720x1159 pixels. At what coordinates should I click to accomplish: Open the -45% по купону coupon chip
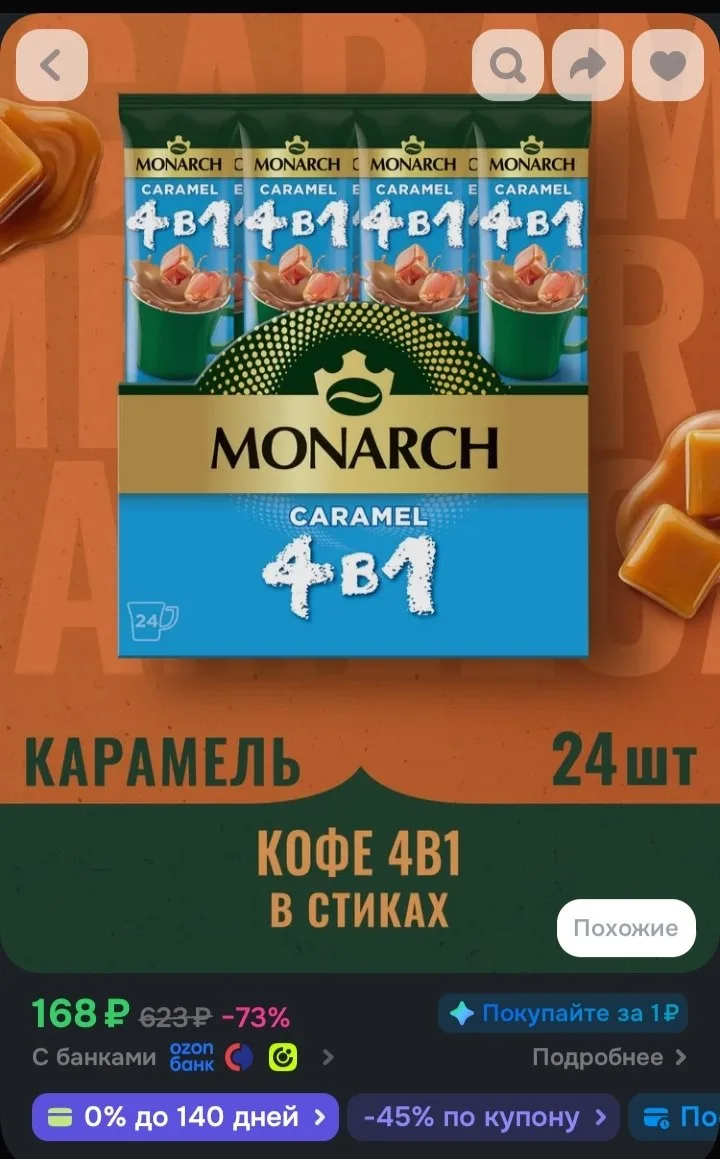tap(483, 1117)
